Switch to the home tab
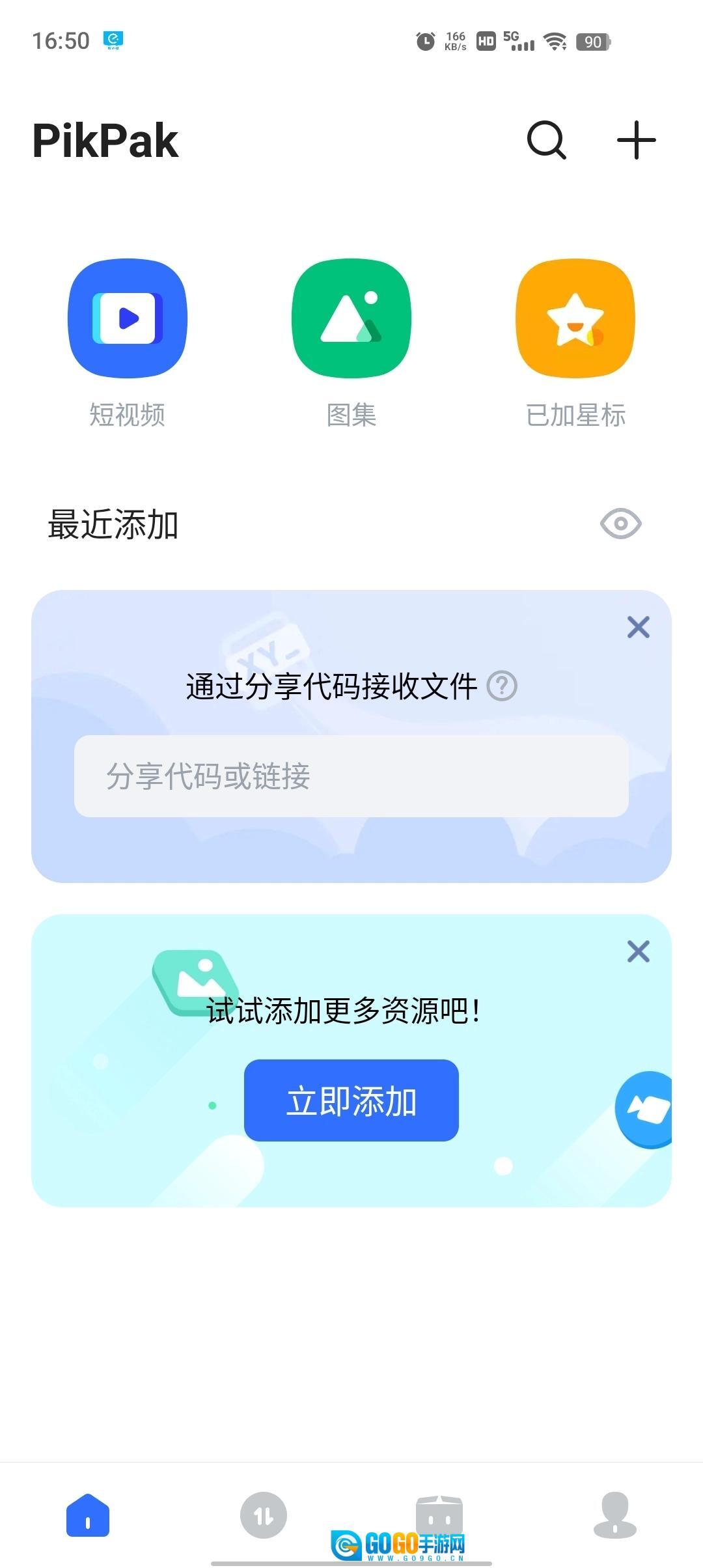This screenshot has height=1568, width=703. click(88, 1516)
